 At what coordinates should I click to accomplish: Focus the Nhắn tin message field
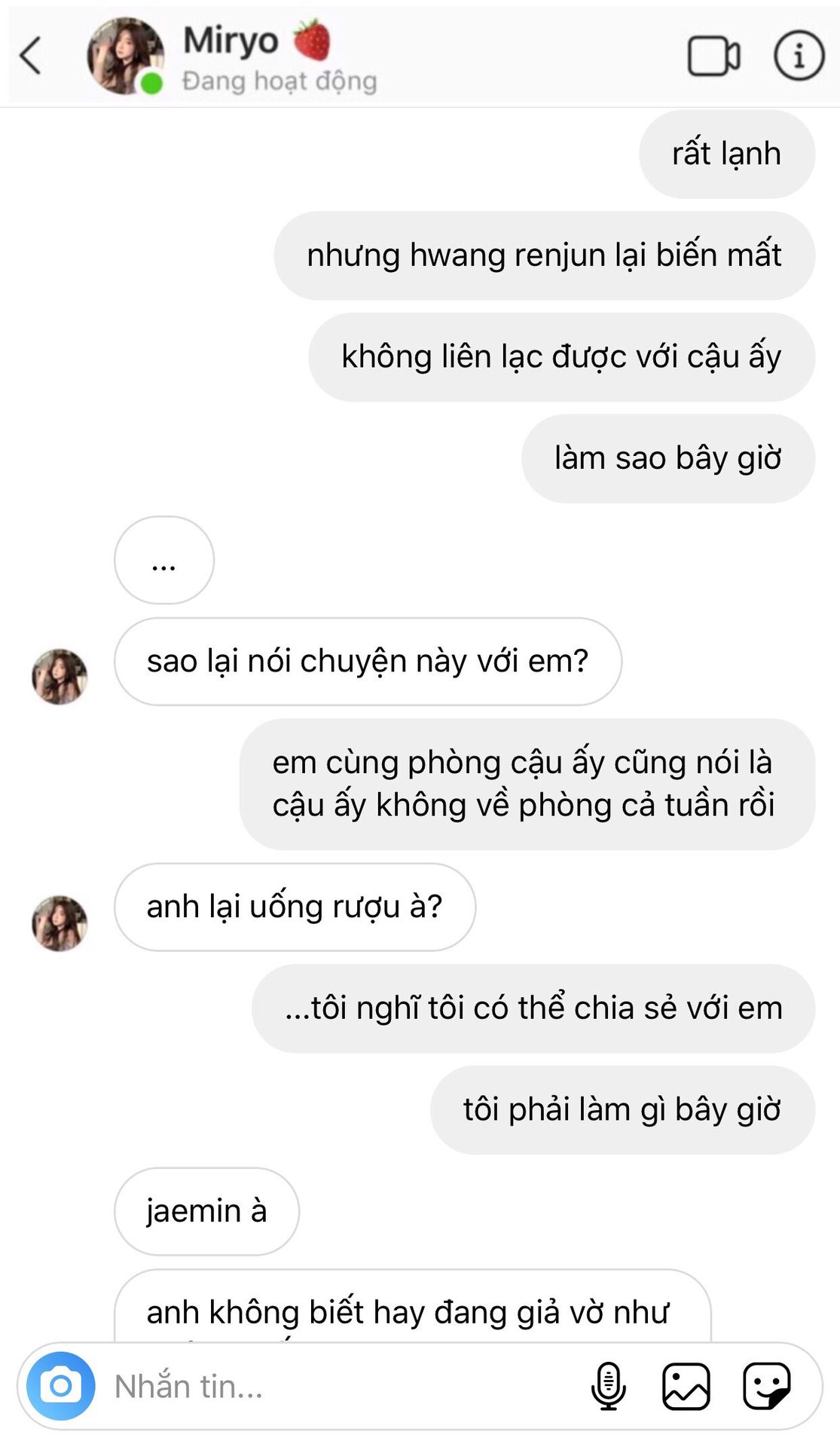click(x=339, y=1386)
